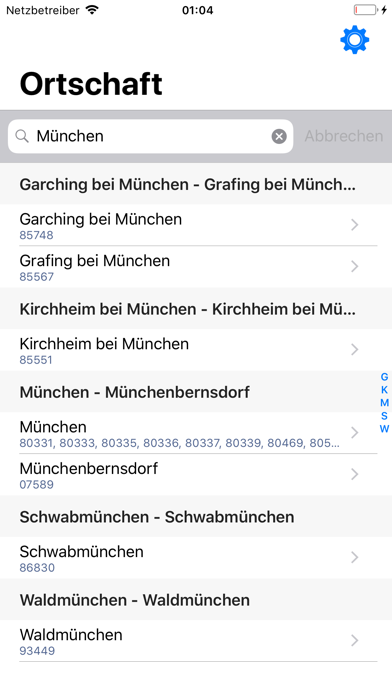Jump to index letter S

coord(384,416)
